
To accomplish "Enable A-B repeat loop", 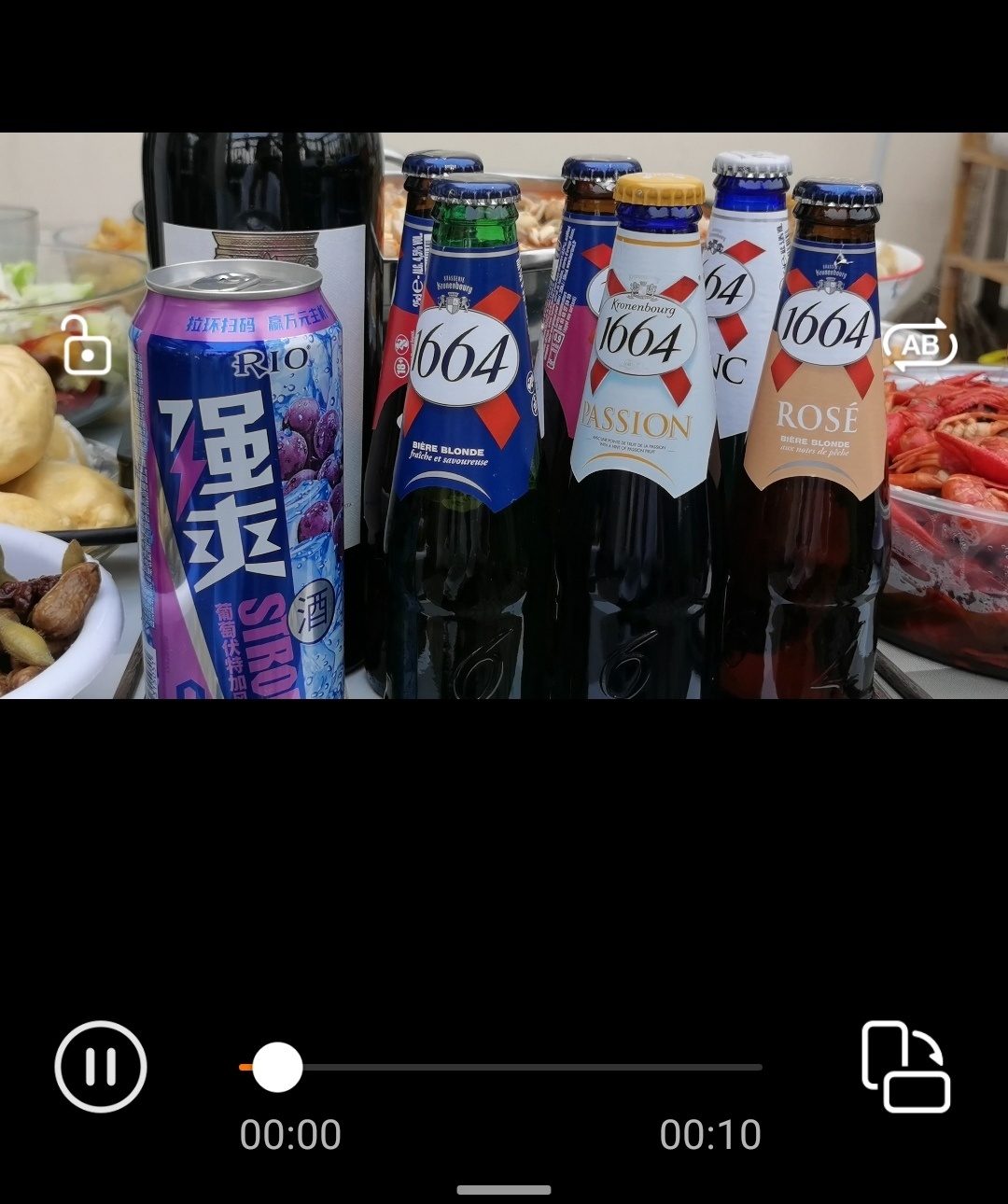I will pyautogui.click(x=919, y=345).
